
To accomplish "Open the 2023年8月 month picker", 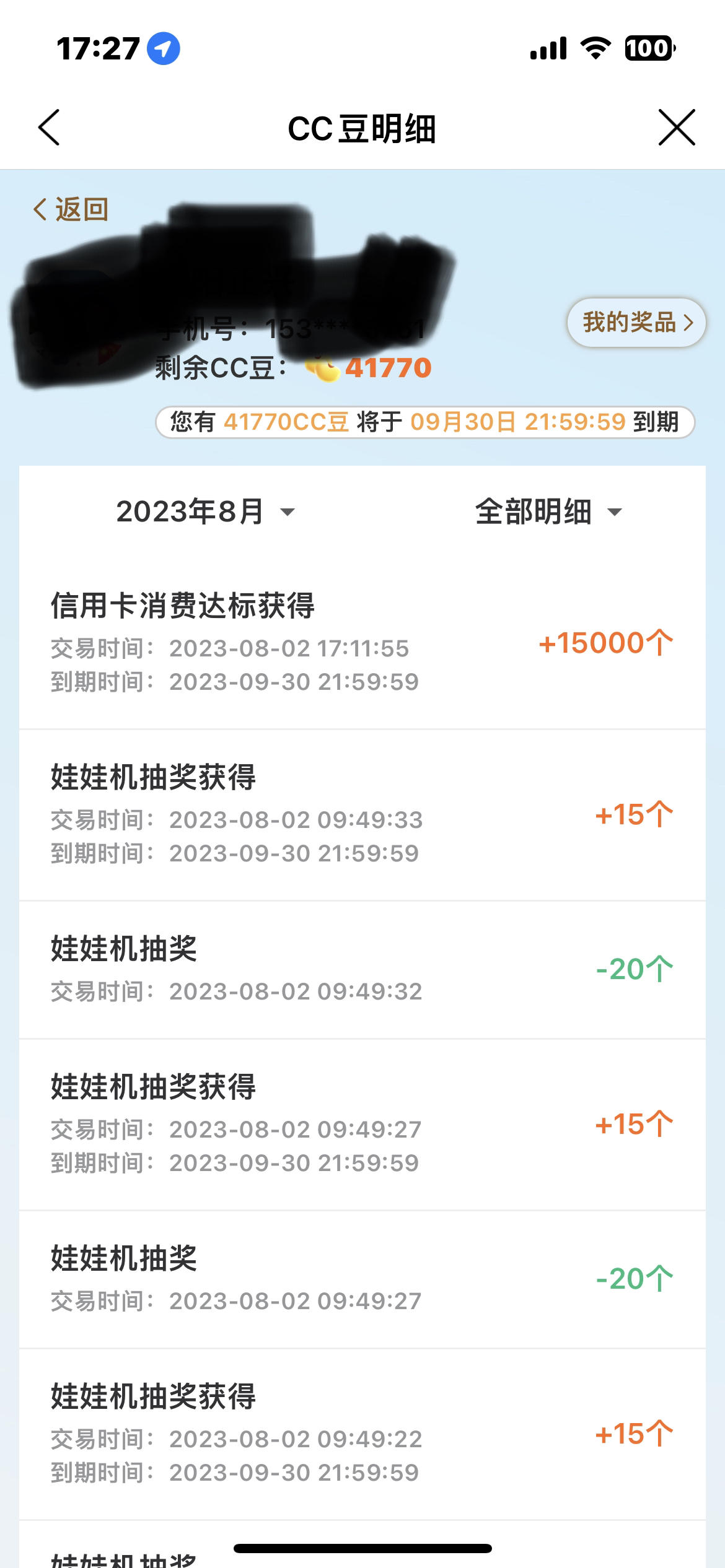I will point(206,512).
